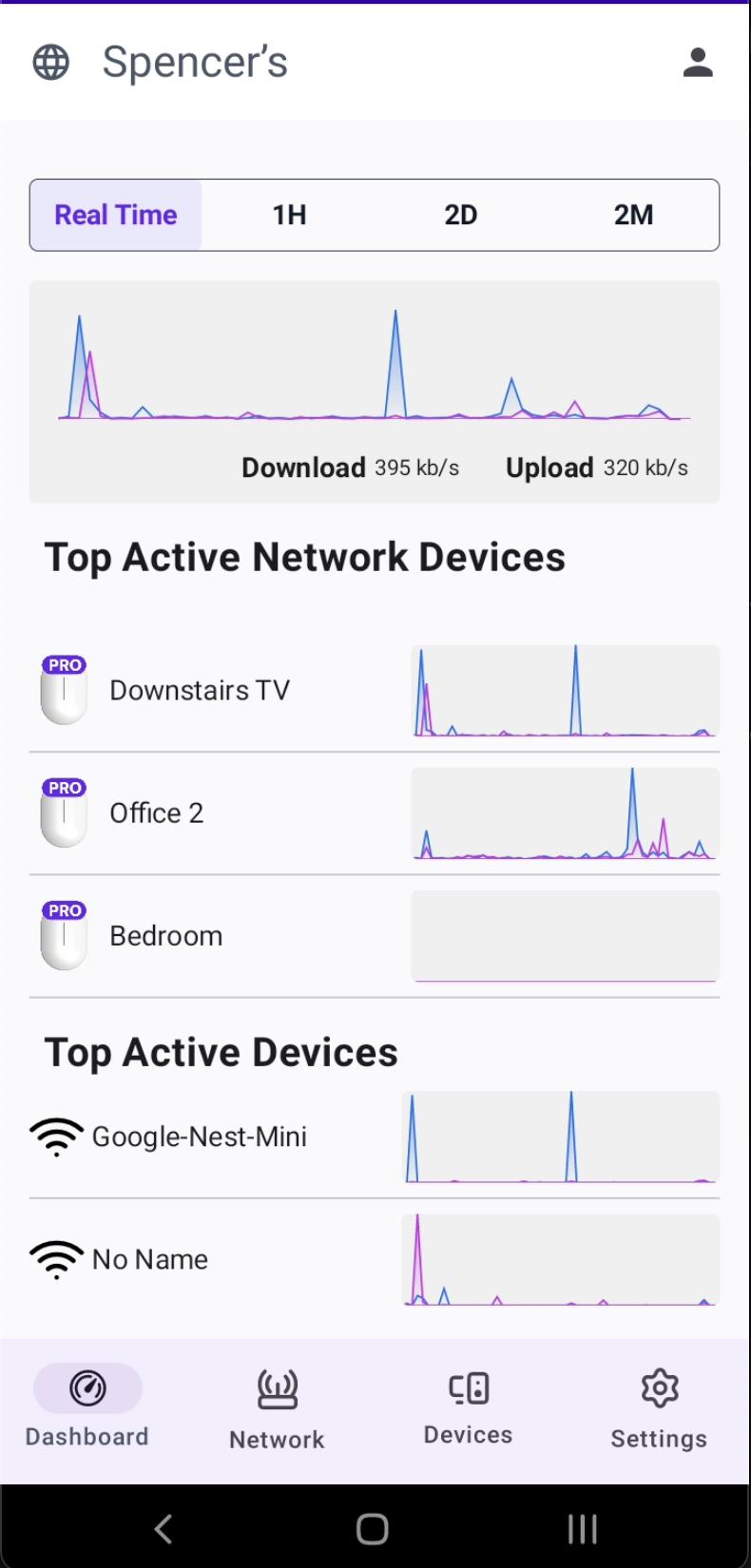
Task: Switch to the 1H time range
Action: [289, 215]
